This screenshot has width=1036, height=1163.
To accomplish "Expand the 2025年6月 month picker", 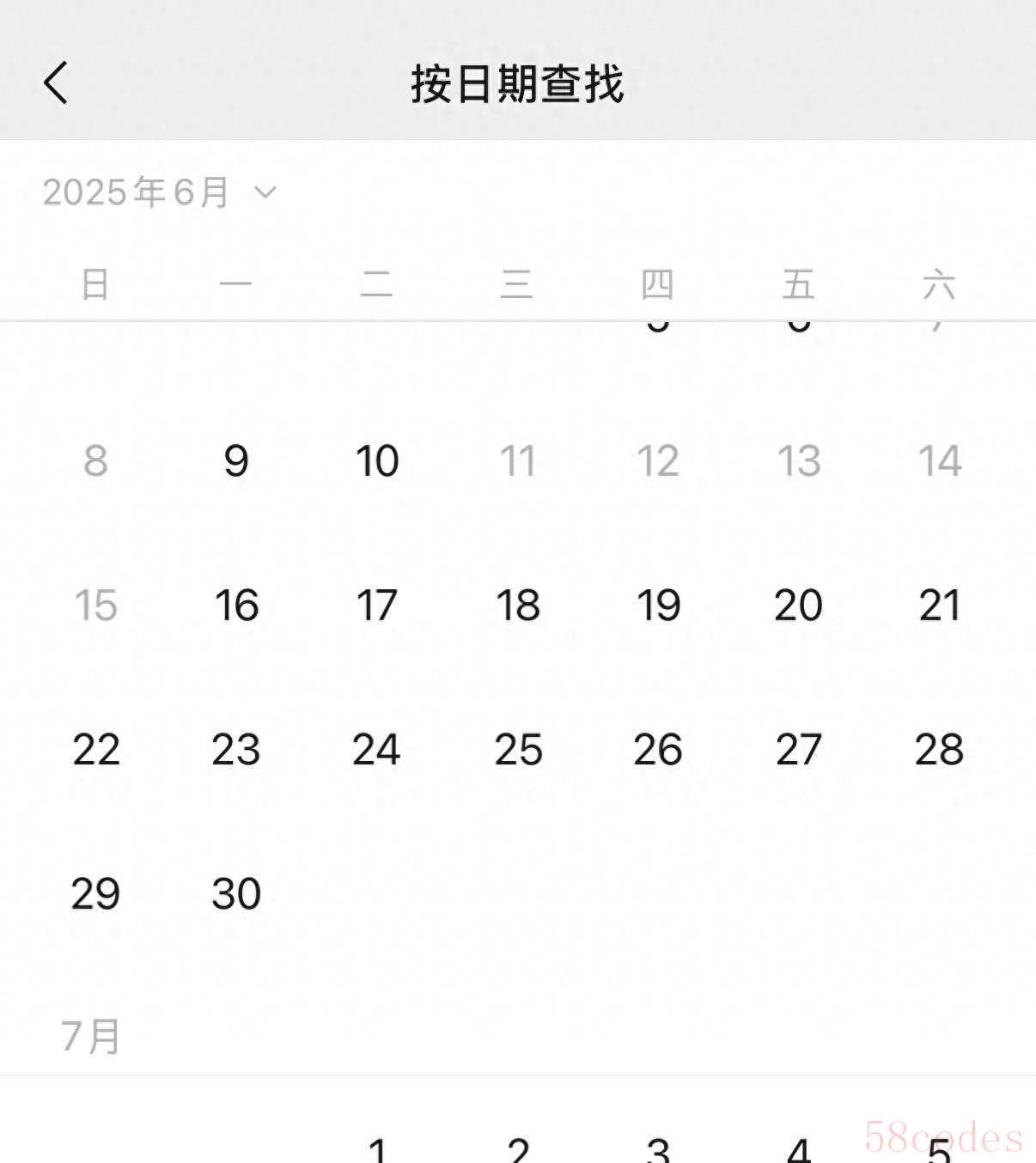I will tap(160, 192).
